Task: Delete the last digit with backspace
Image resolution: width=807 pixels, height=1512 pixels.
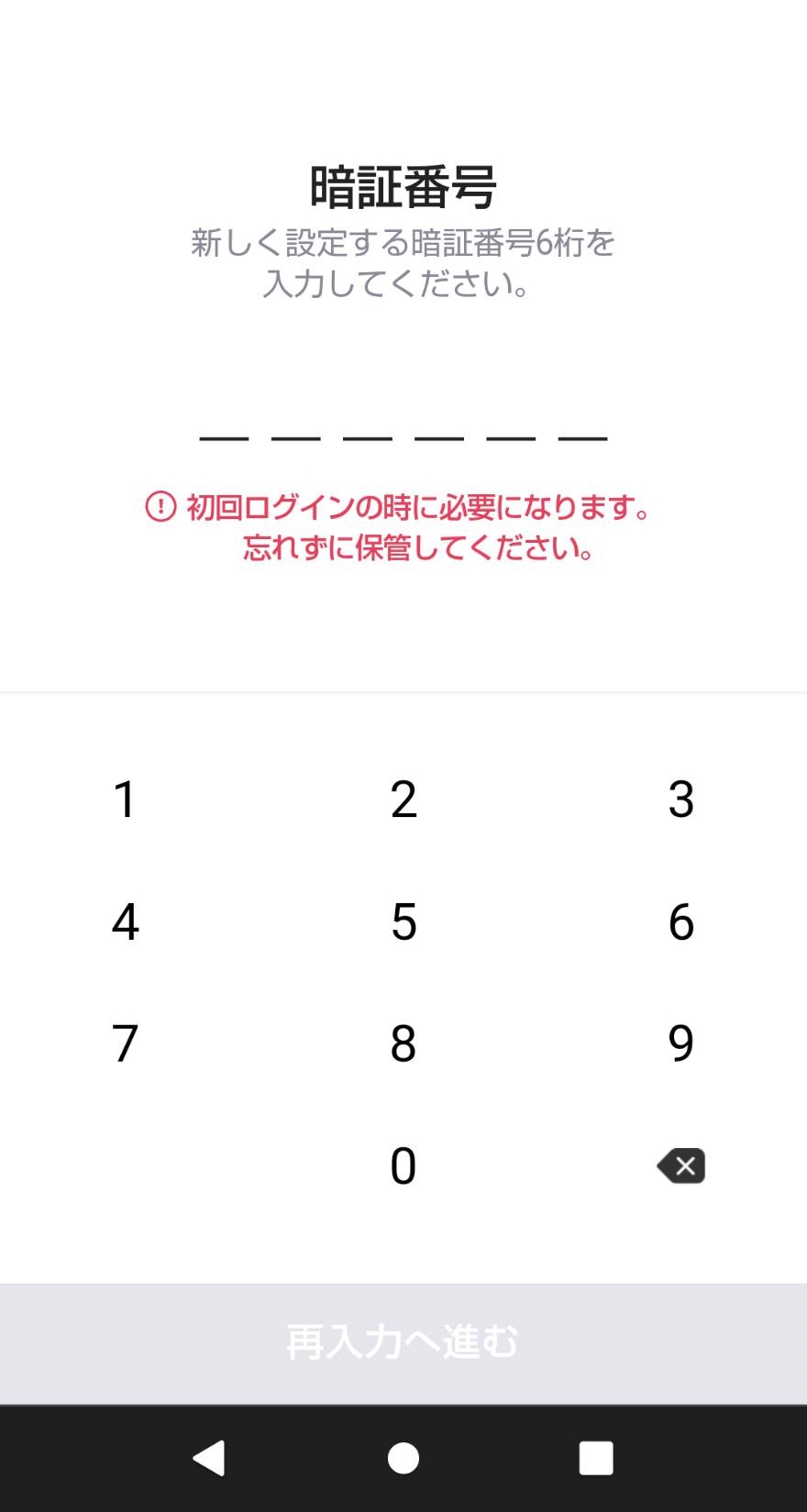Action: click(681, 1165)
